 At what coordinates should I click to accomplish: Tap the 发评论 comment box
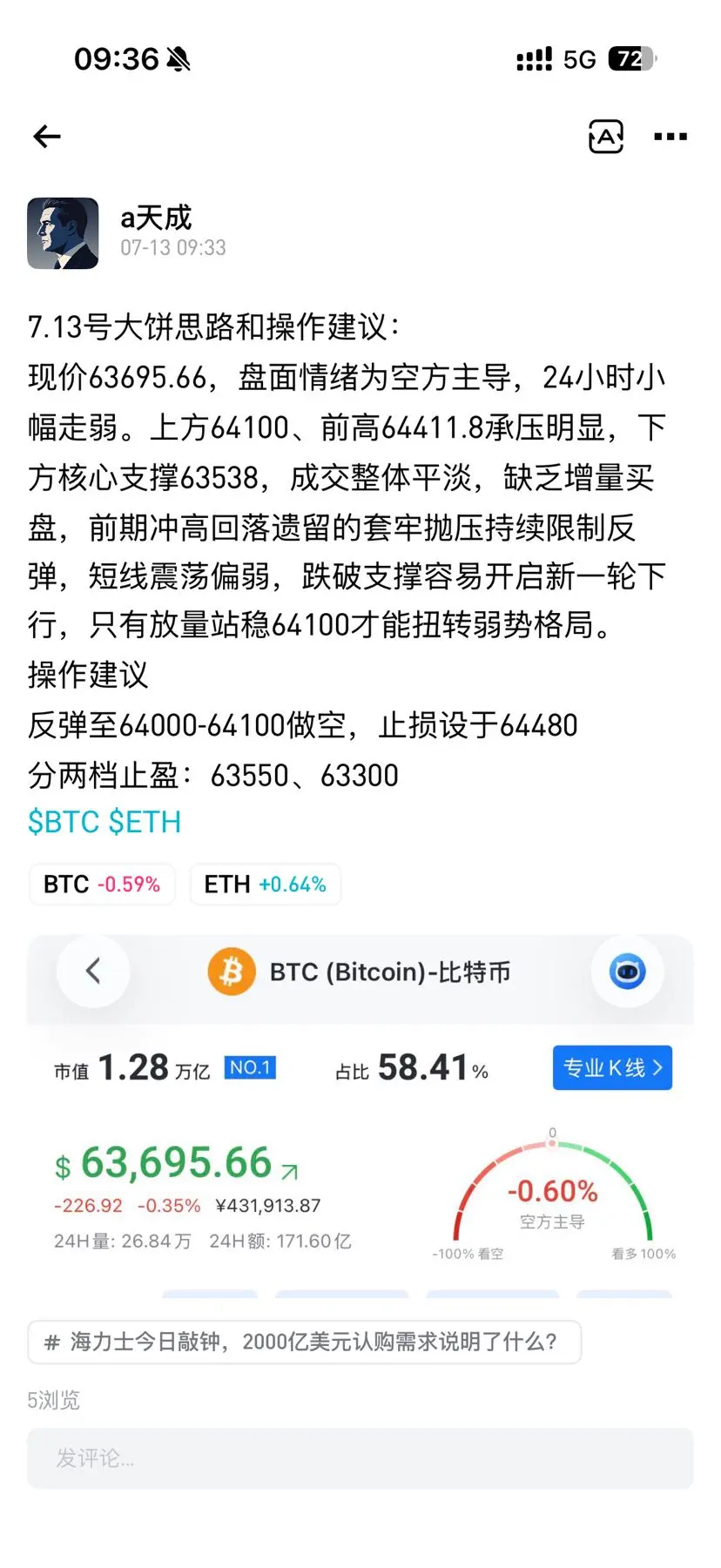pyautogui.click(x=360, y=1457)
